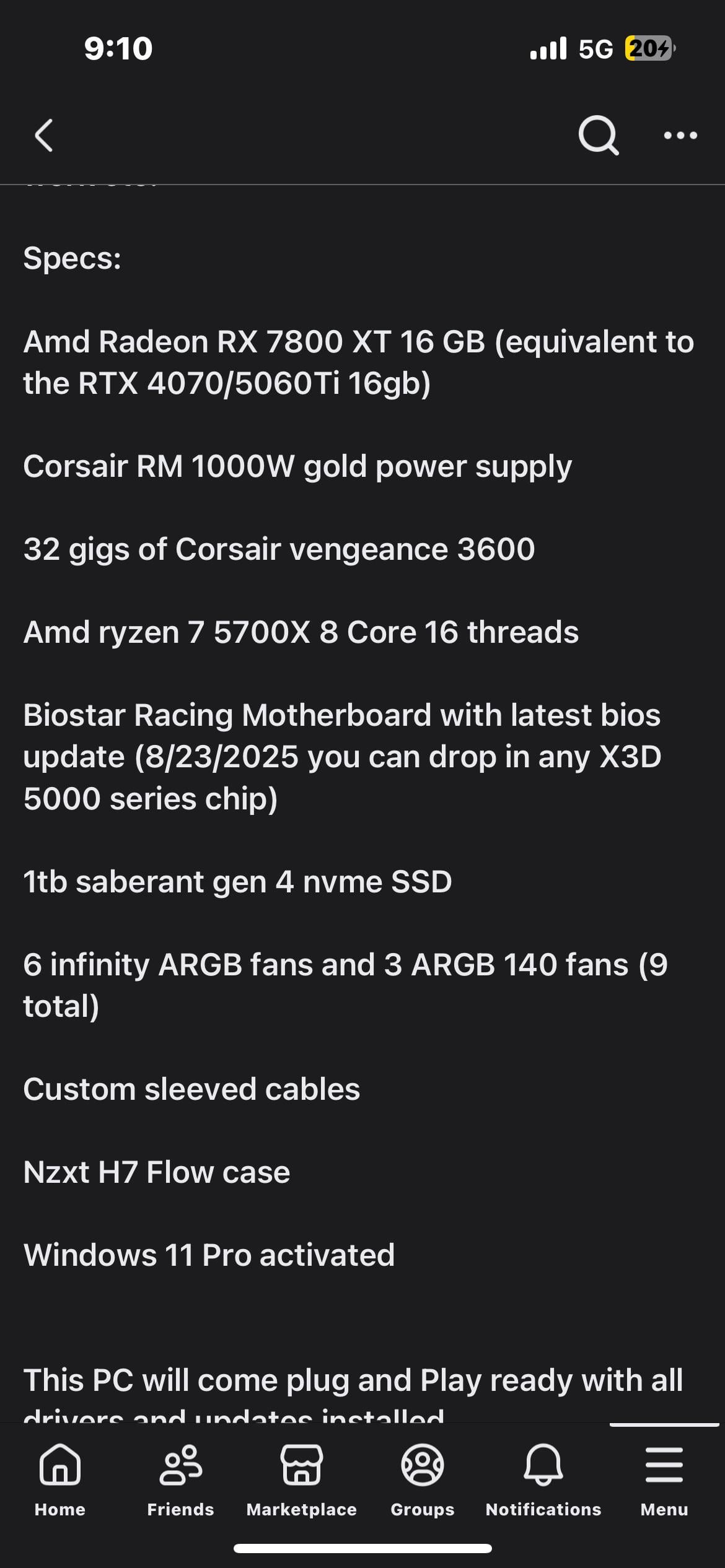Open the three-dot overflow menu
This screenshot has width=725, height=1568.
click(680, 135)
